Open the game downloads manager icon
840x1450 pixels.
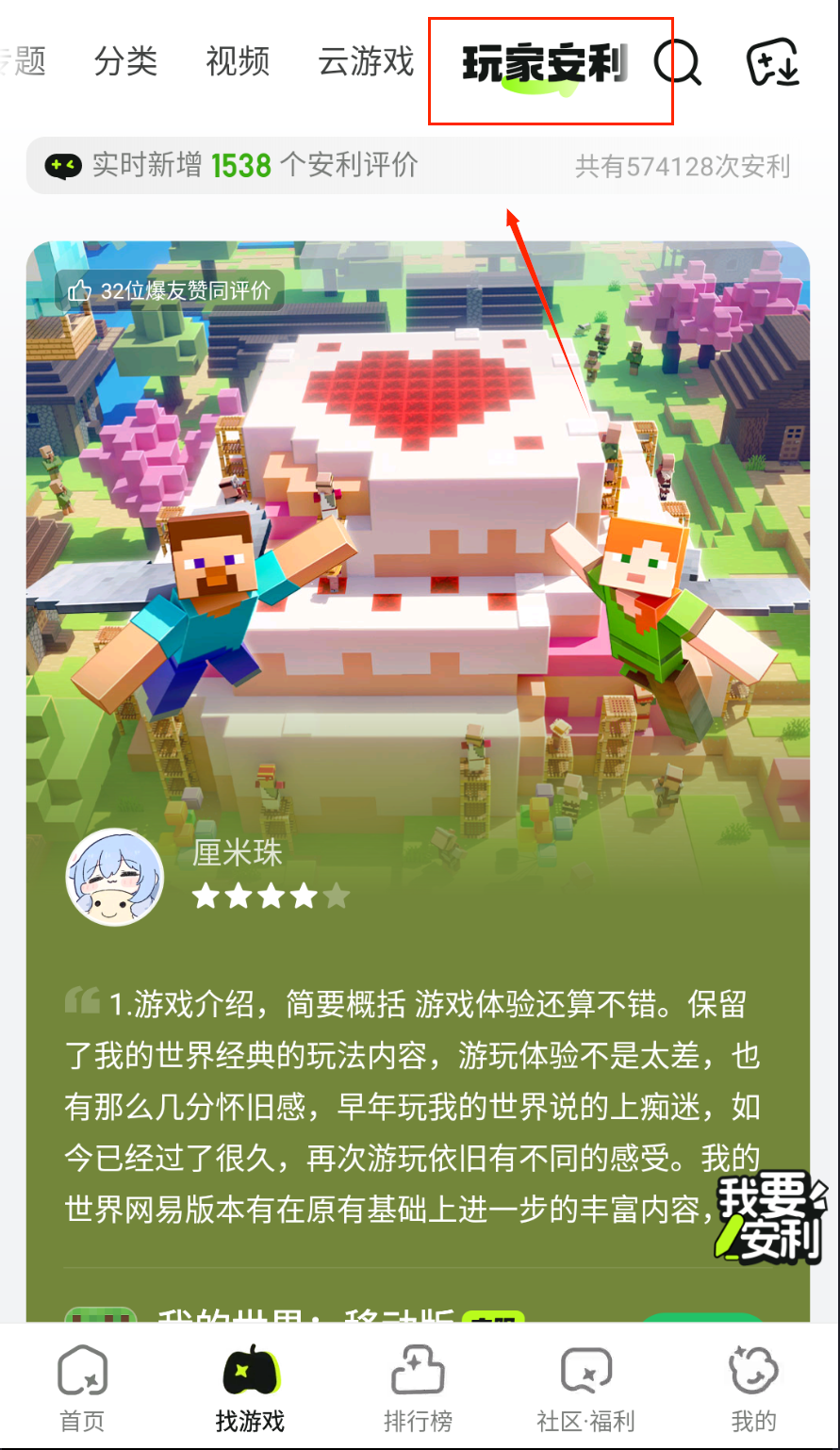coord(773,63)
